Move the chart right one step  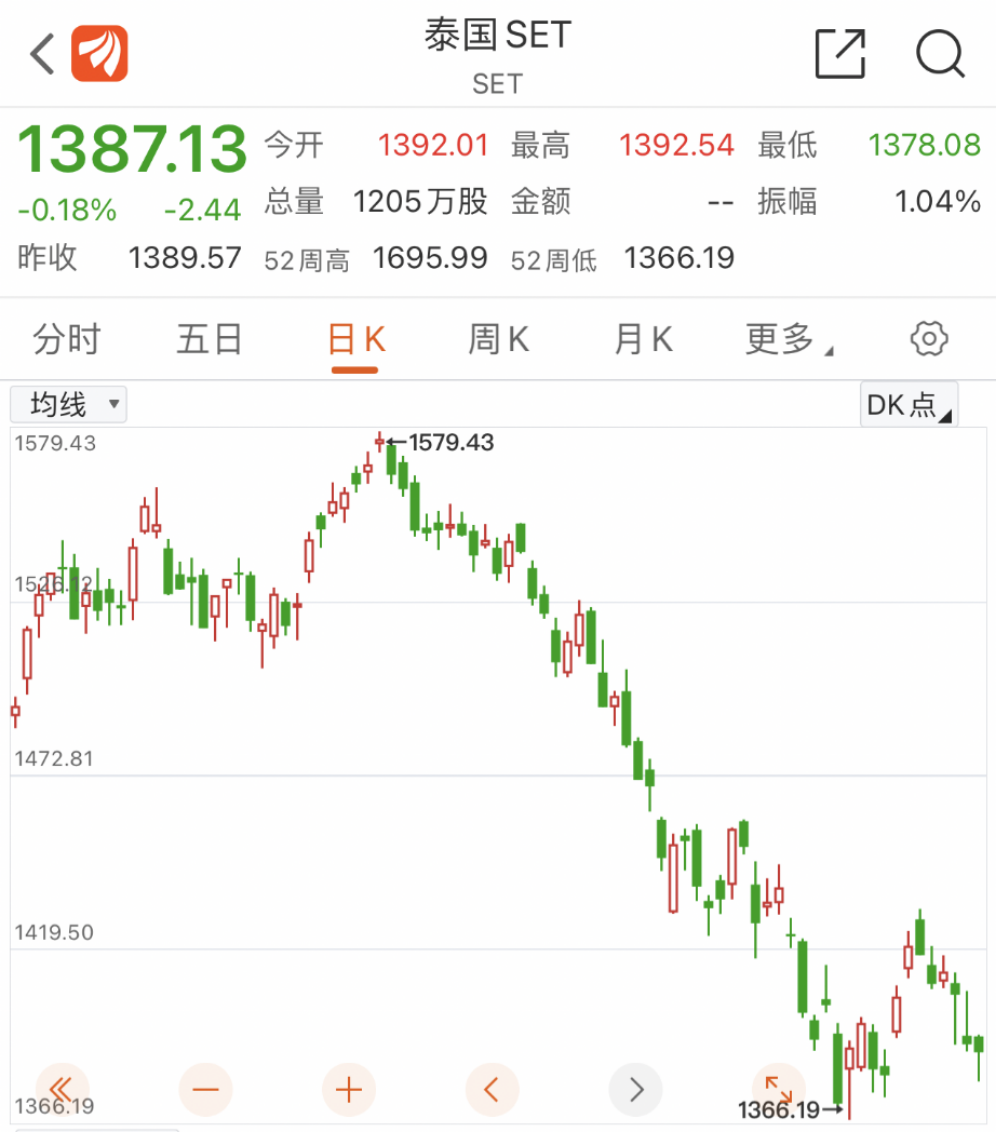coord(635,1088)
